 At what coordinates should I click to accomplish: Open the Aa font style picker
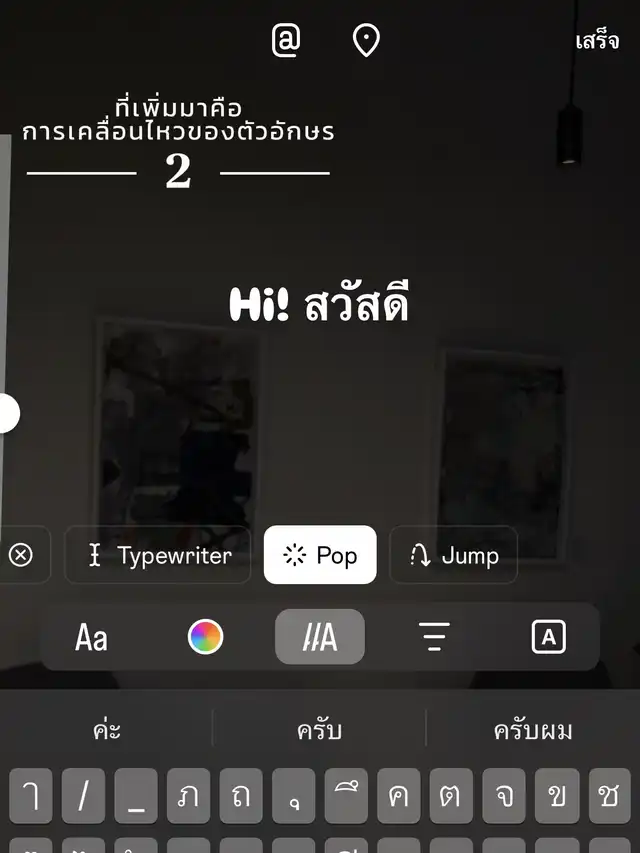91,637
